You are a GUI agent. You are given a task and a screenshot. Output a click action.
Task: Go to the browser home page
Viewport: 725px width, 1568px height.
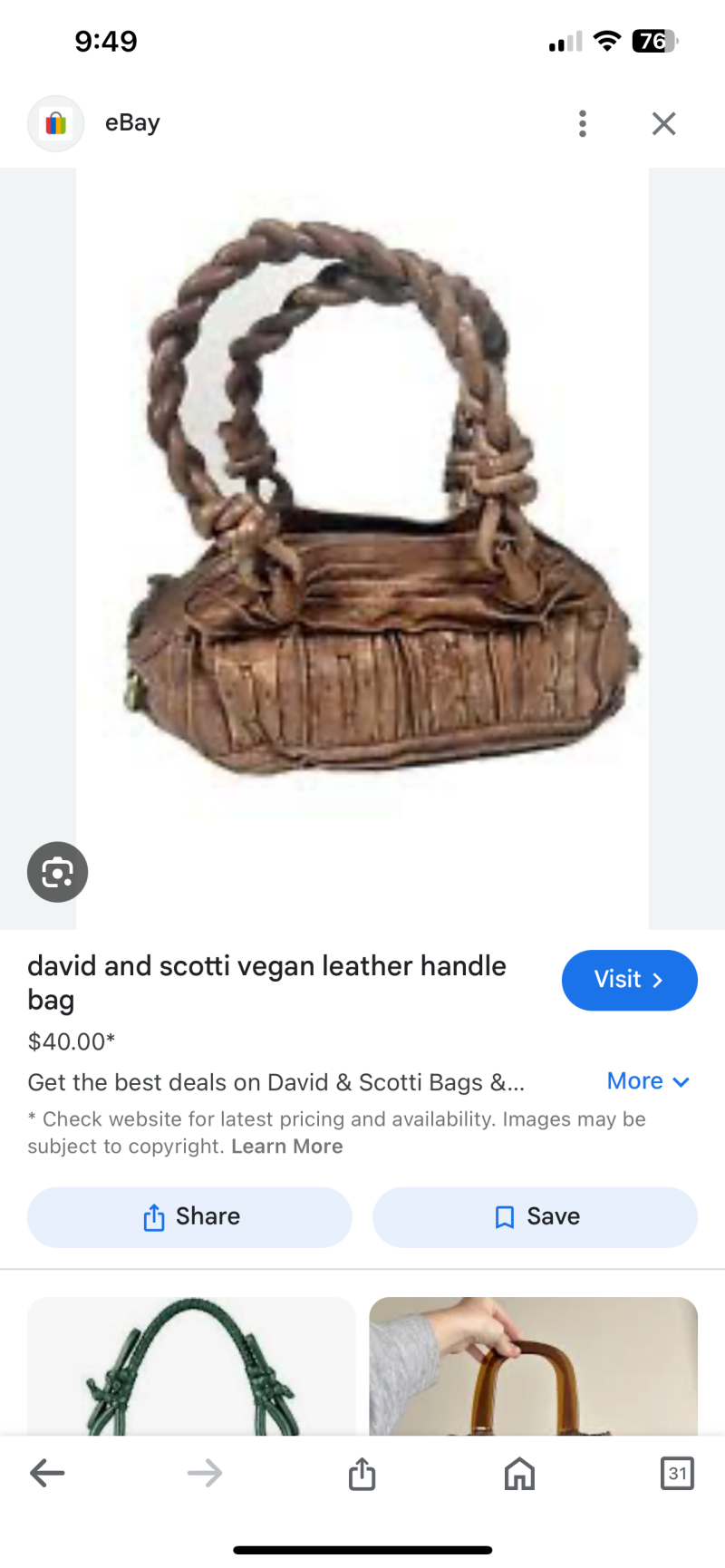pos(519,1473)
